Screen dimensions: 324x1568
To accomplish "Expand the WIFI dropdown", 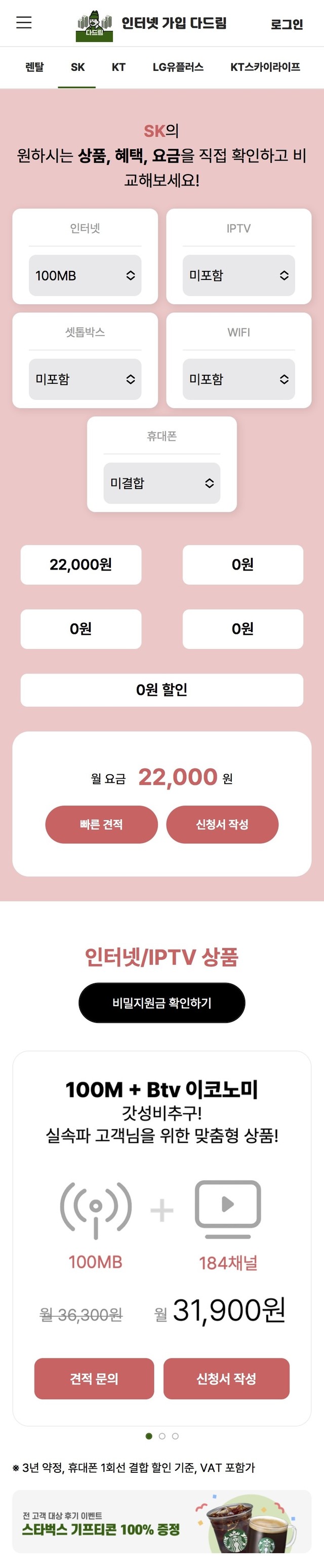I will tap(239, 379).
